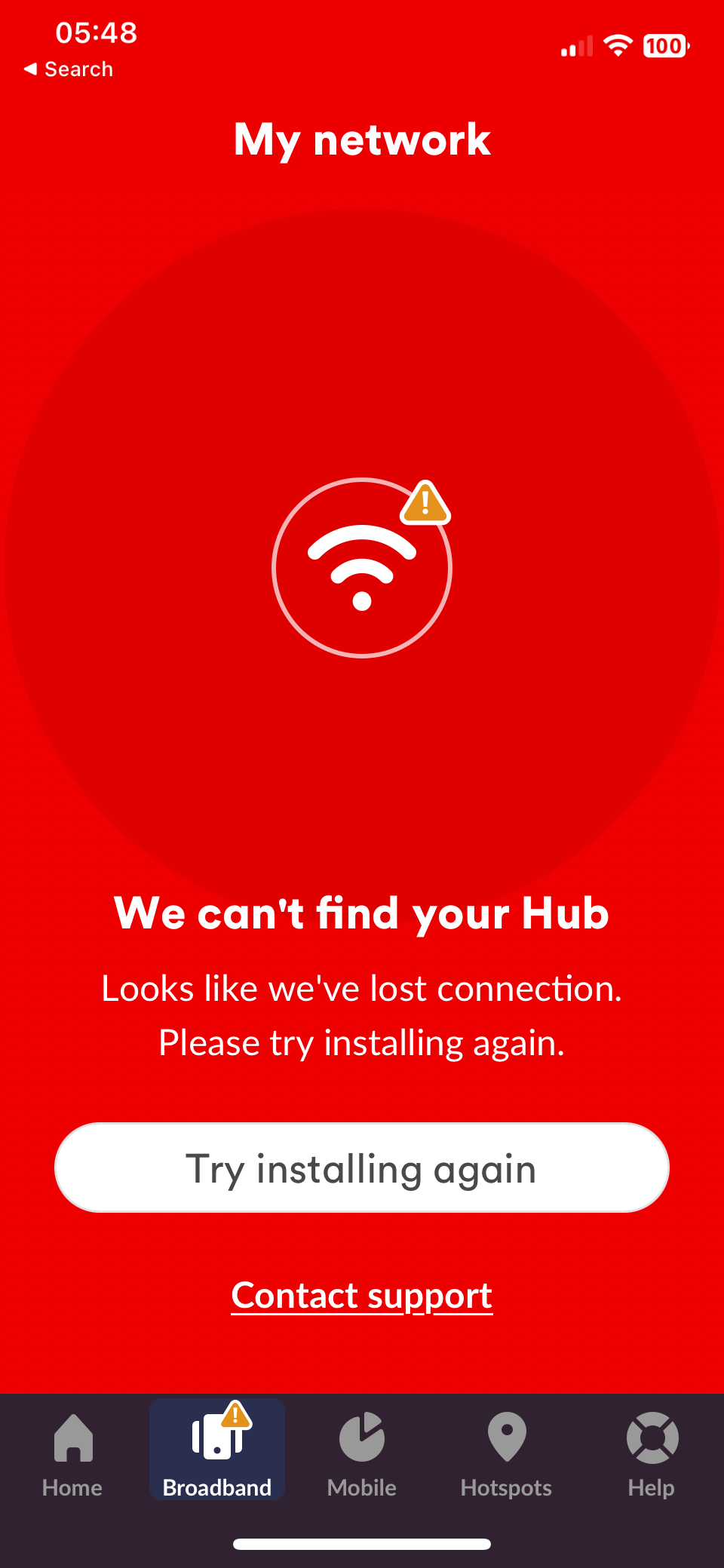The width and height of the screenshot is (724, 1568).
Task: Tap Try installing again button
Action: tap(362, 1168)
